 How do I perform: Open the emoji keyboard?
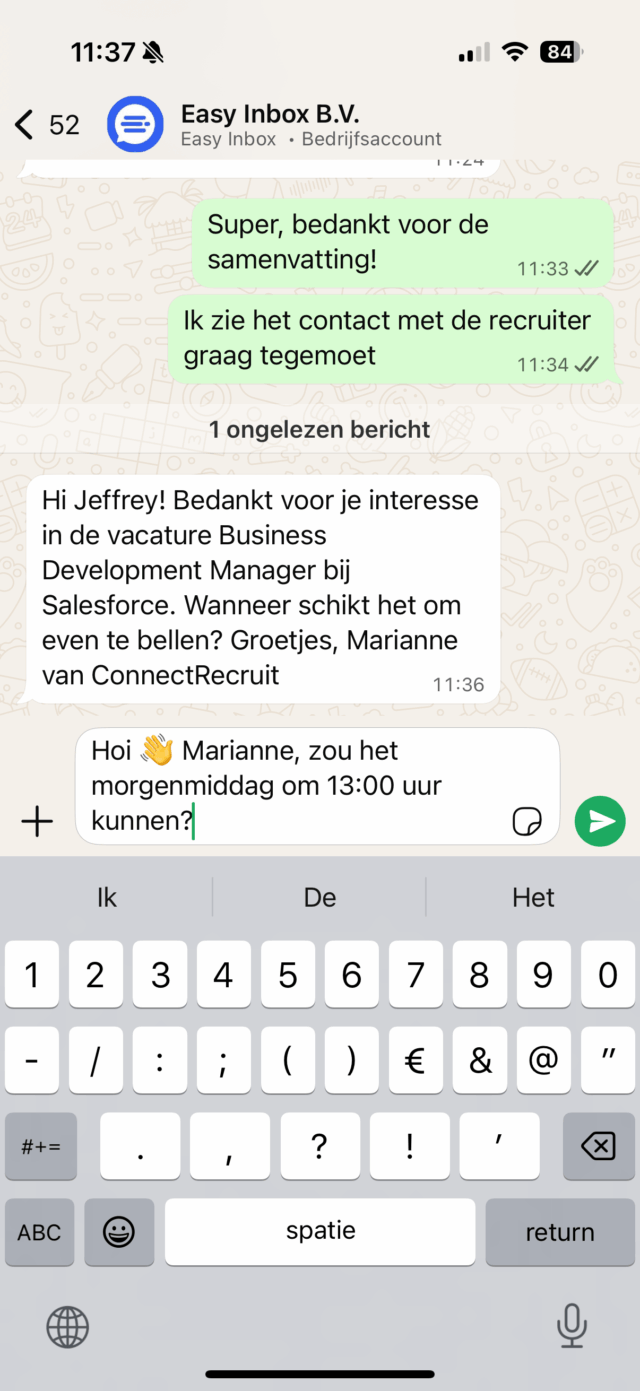[119, 1232]
